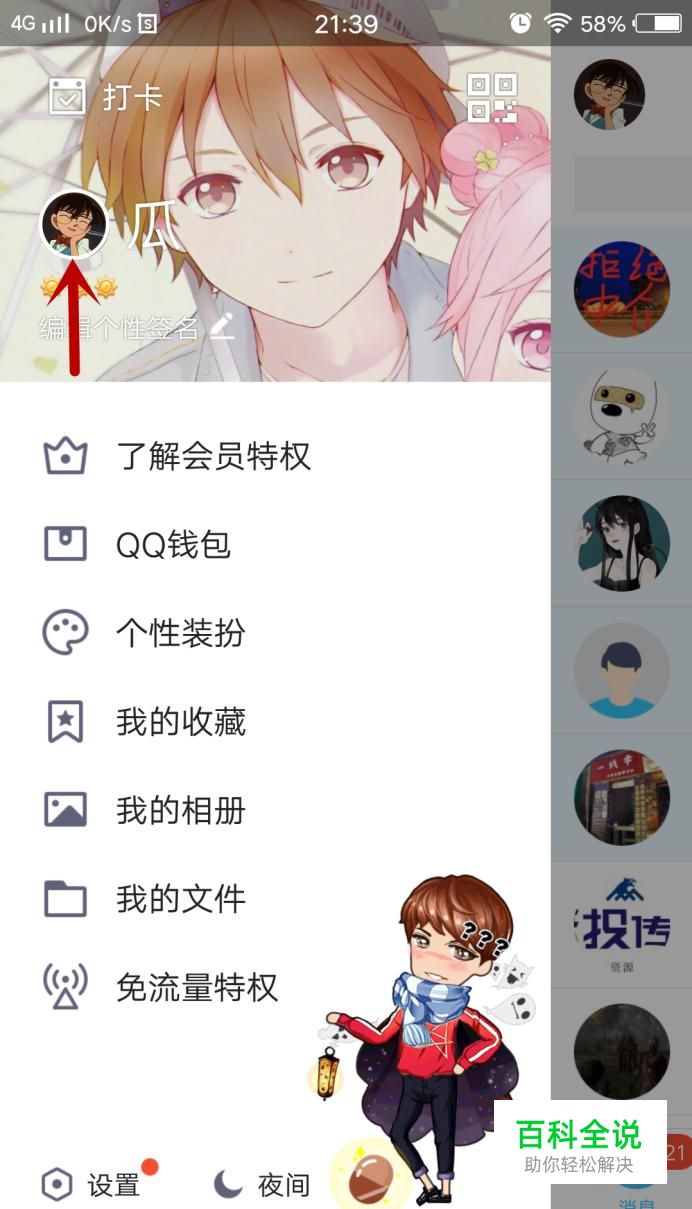692x1209 pixels.
Task: Select 免流量特权 data-free privilege
Action: coord(196,987)
